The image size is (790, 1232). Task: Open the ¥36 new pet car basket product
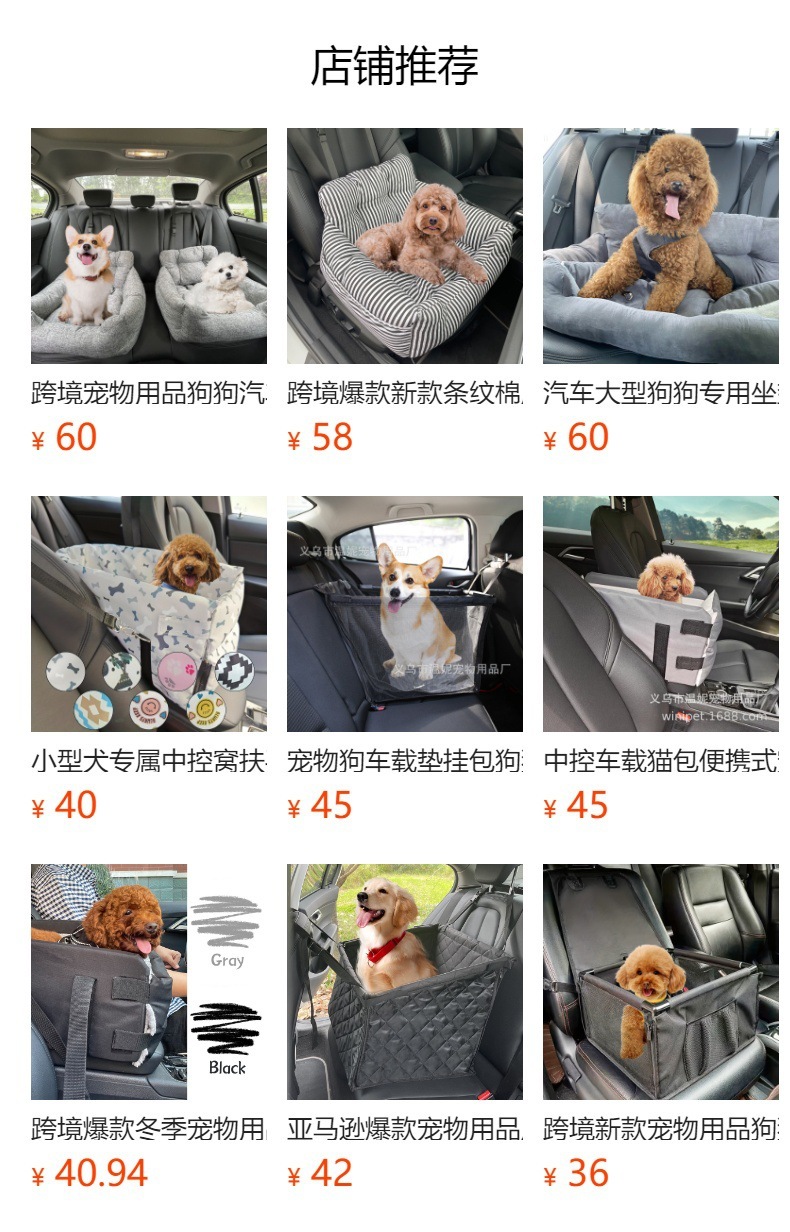(x=660, y=982)
